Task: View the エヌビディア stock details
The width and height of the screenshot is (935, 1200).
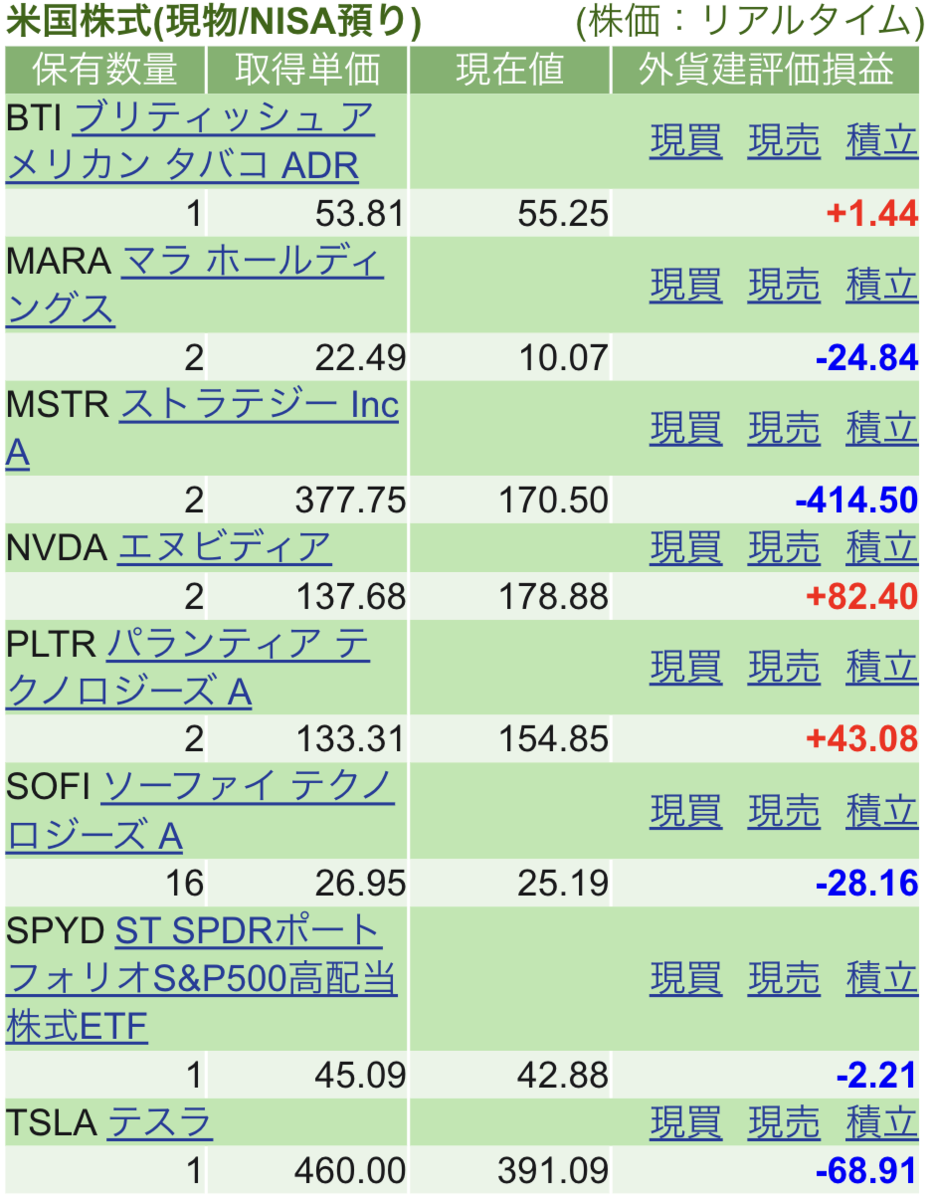Action: point(224,548)
